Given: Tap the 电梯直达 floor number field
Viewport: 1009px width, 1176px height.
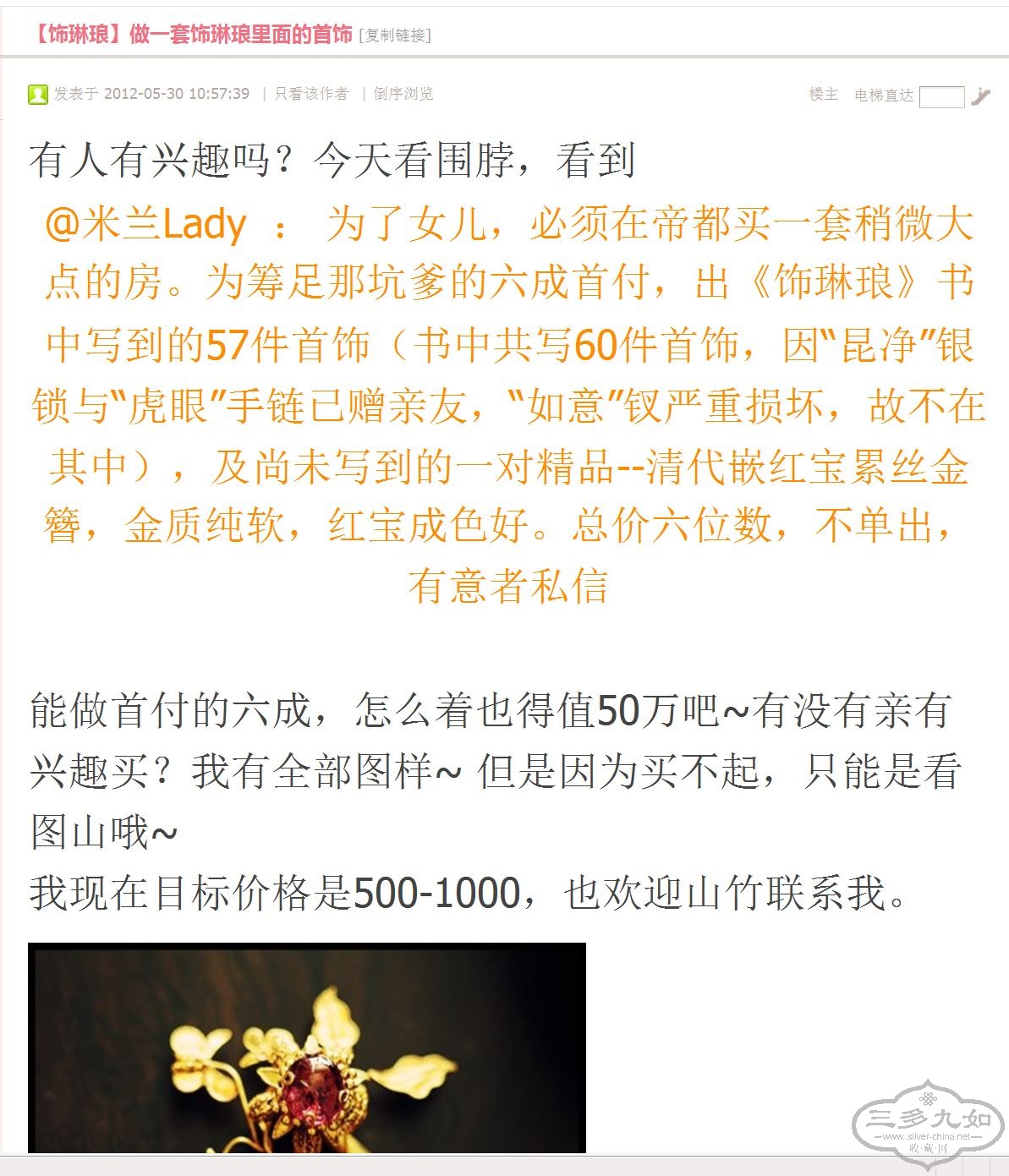Looking at the screenshot, I should click(941, 96).
